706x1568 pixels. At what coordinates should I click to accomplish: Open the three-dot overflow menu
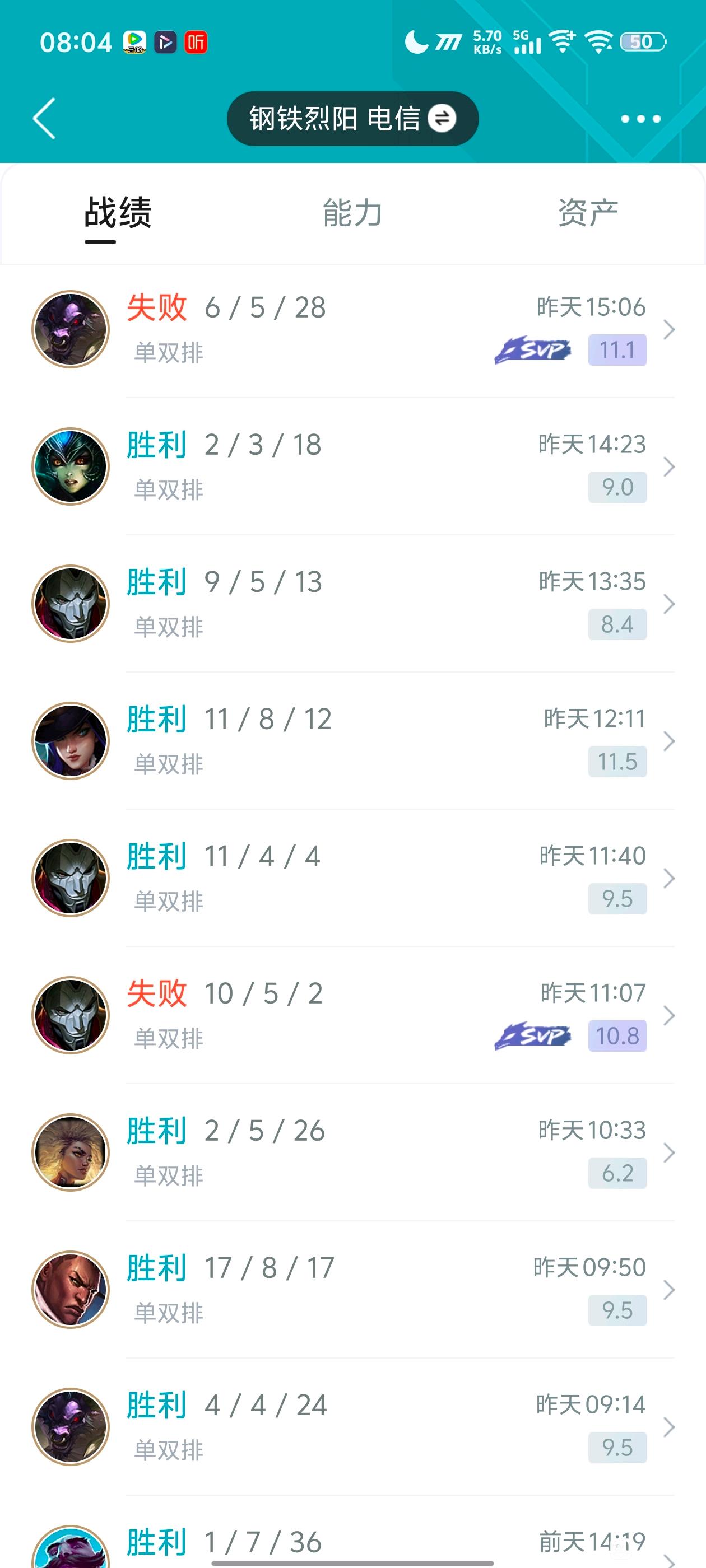pos(640,118)
